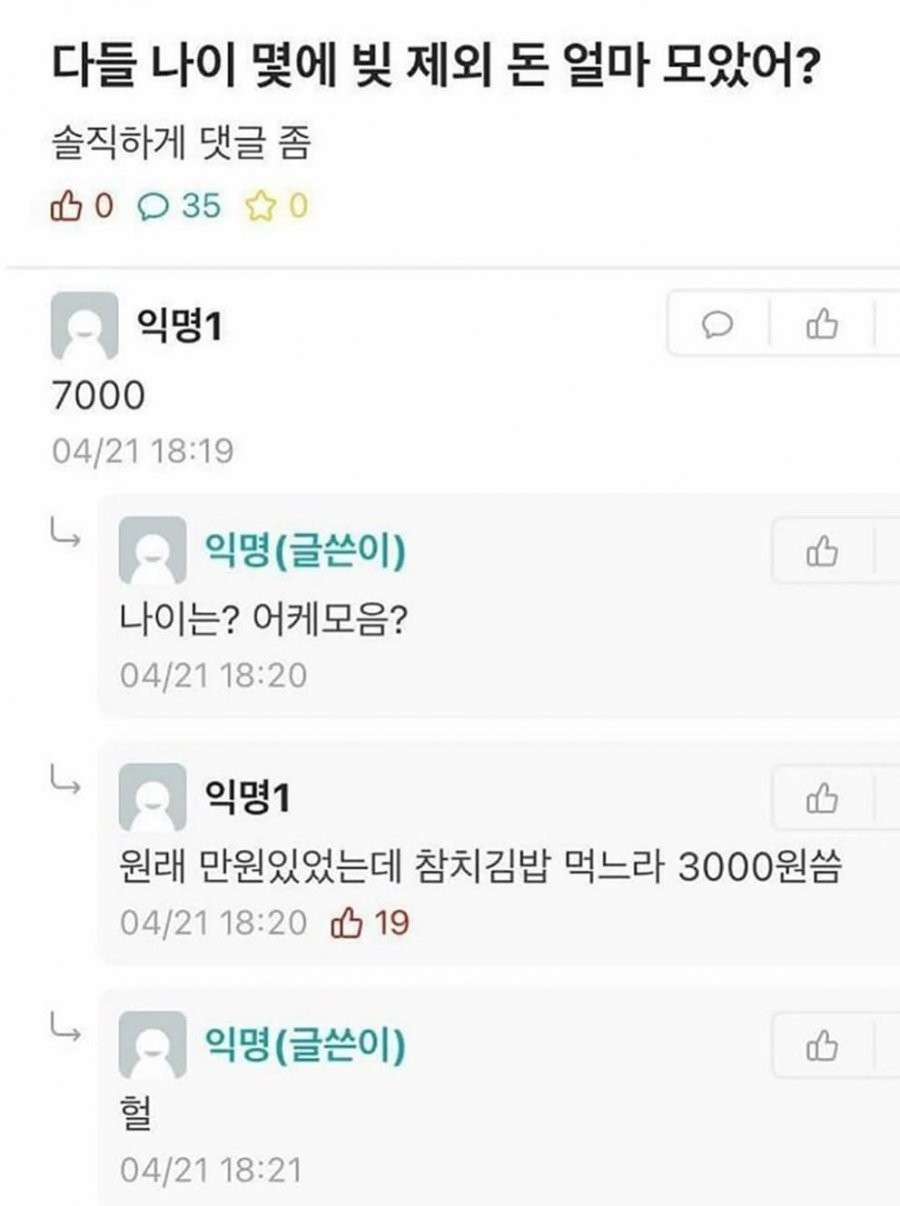Reply to 익명1's "7000" comment
900x1206 pixels.
(717, 324)
